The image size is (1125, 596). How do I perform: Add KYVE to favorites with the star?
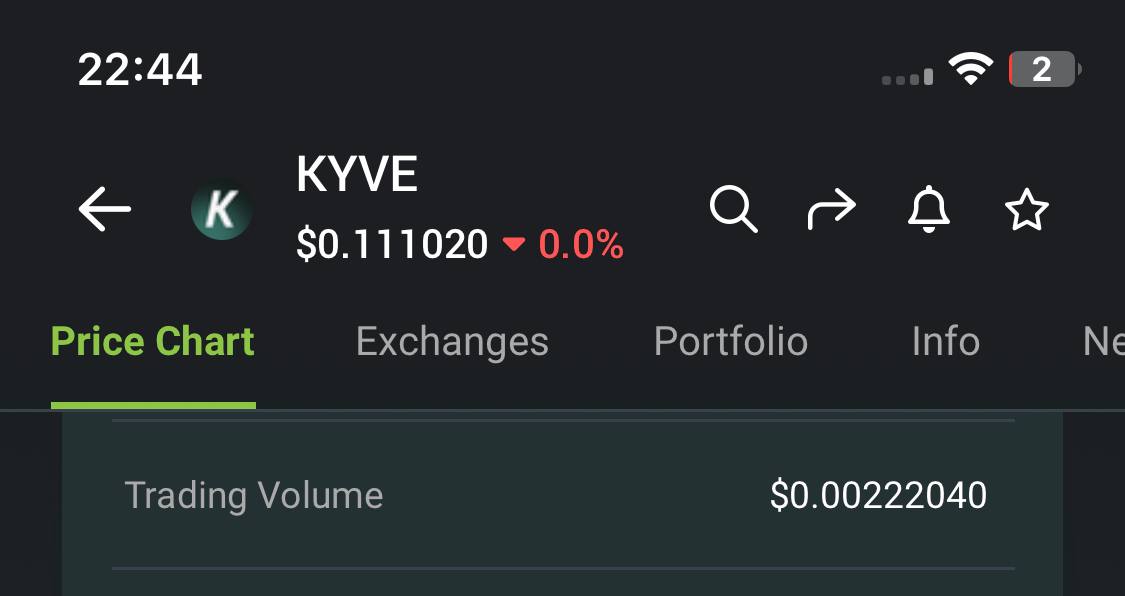pos(1027,209)
